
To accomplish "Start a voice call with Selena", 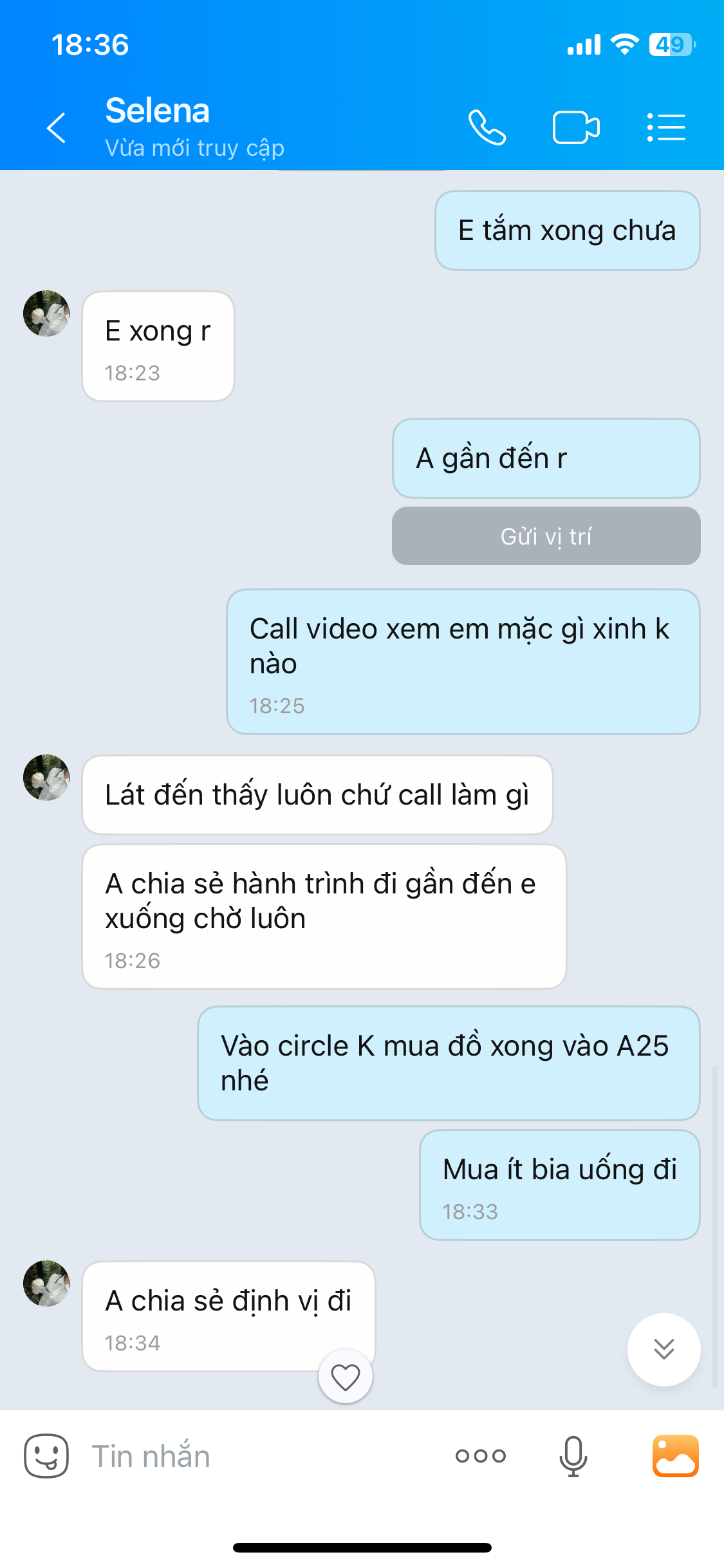I will 487,127.
